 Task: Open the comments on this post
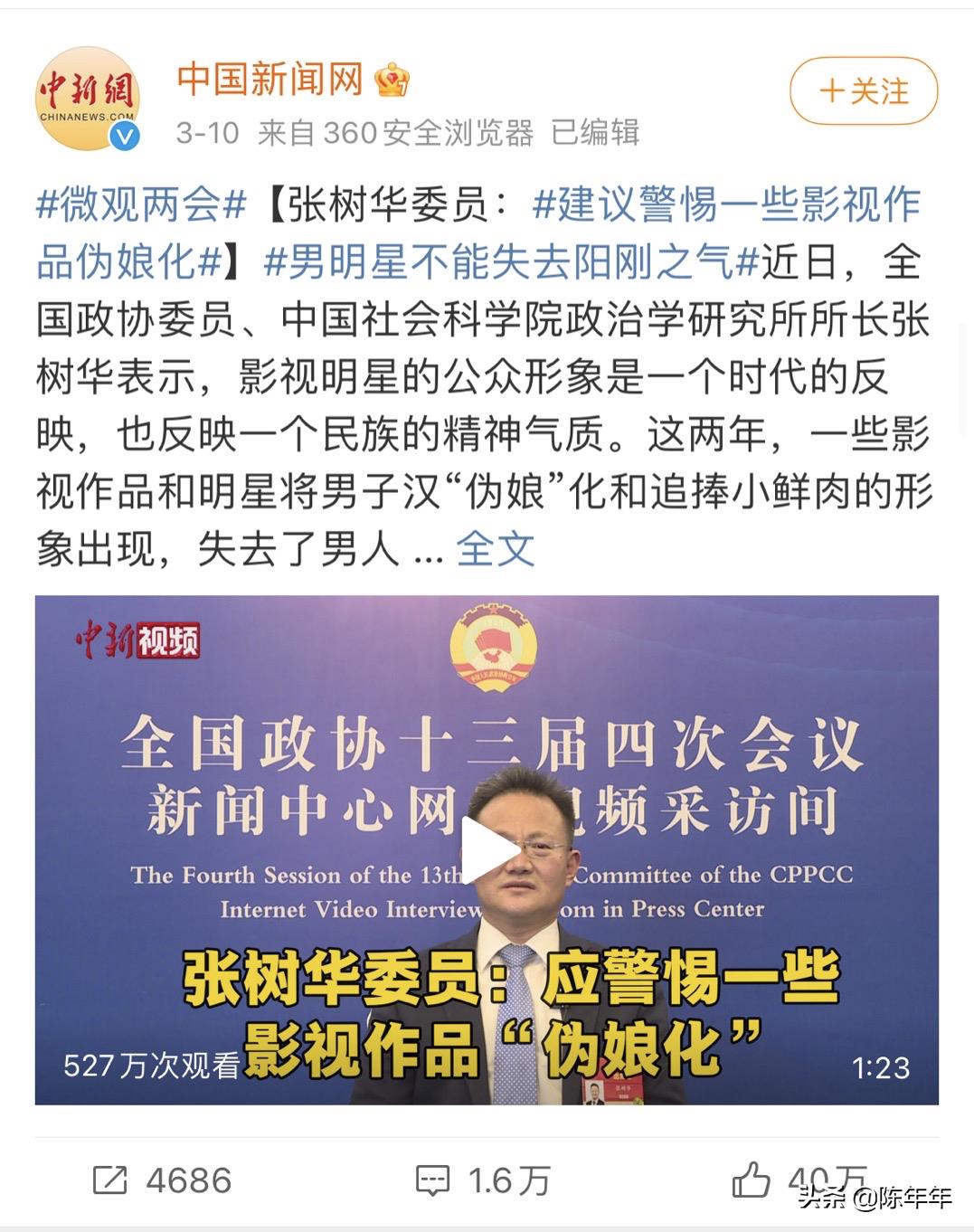(x=482, y=1180)
